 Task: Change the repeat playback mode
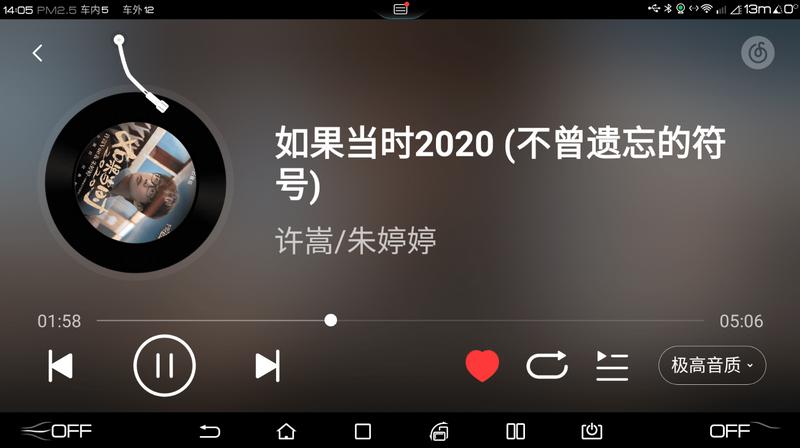(547, 366)
